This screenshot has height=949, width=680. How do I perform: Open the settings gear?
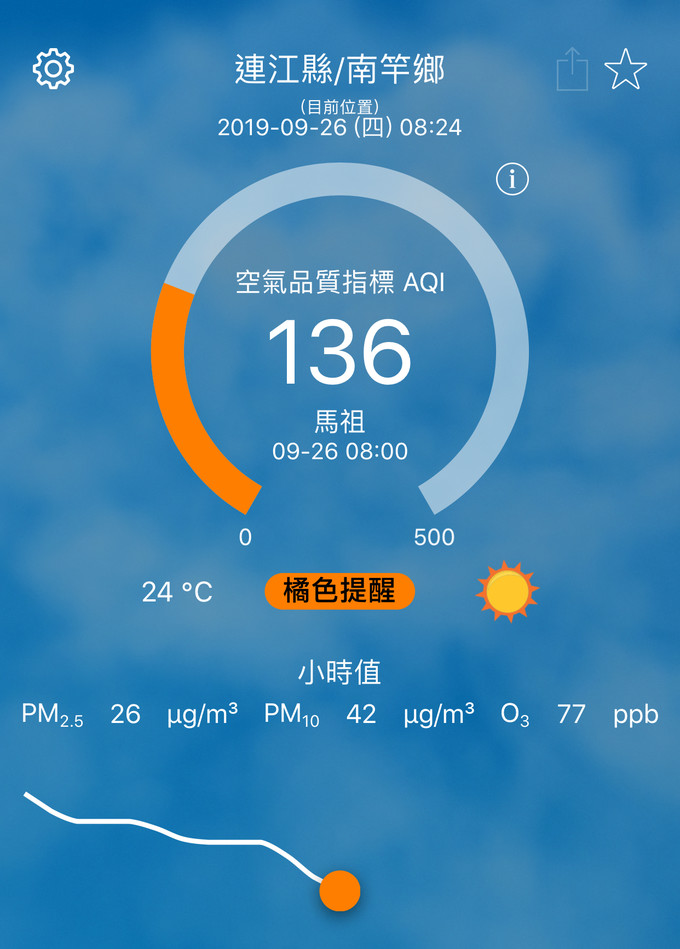click(x=54, y=68)
